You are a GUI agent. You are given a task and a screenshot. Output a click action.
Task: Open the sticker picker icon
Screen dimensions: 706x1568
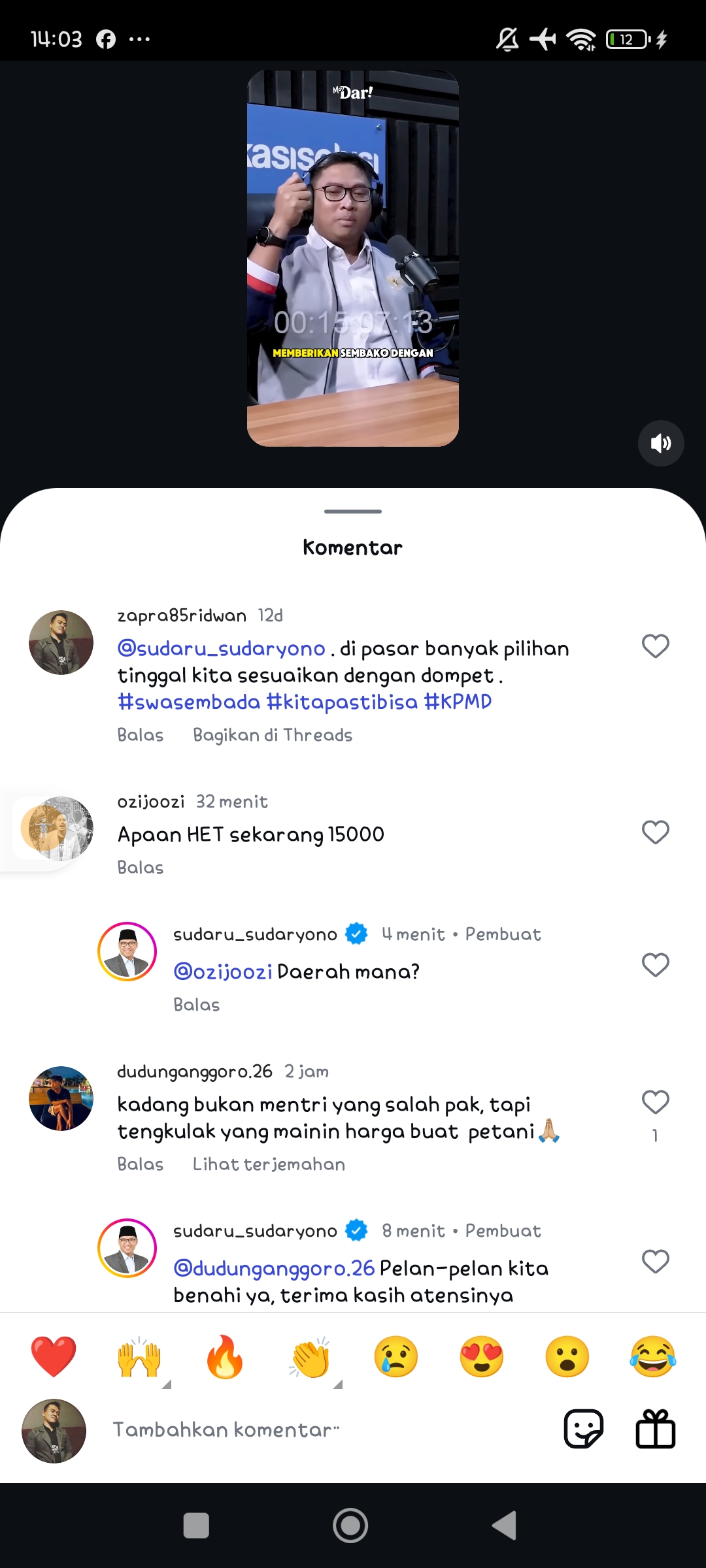pyautogui.click(x=583, y=1429)
